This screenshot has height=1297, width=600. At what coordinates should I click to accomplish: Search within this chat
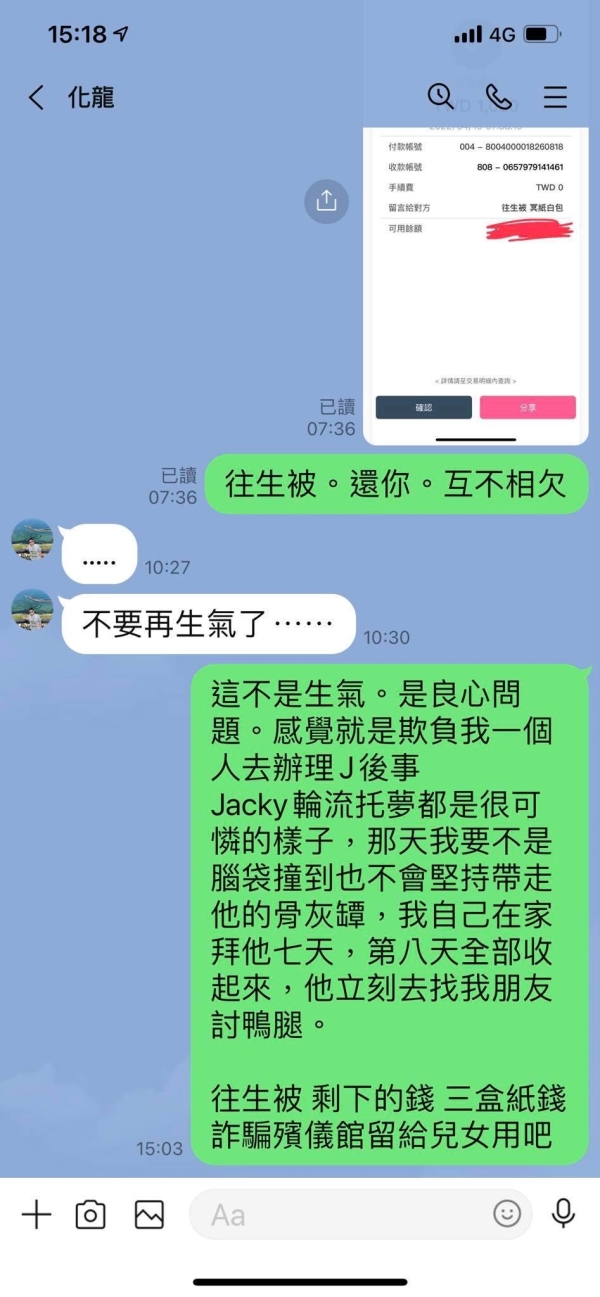[440, 96]
